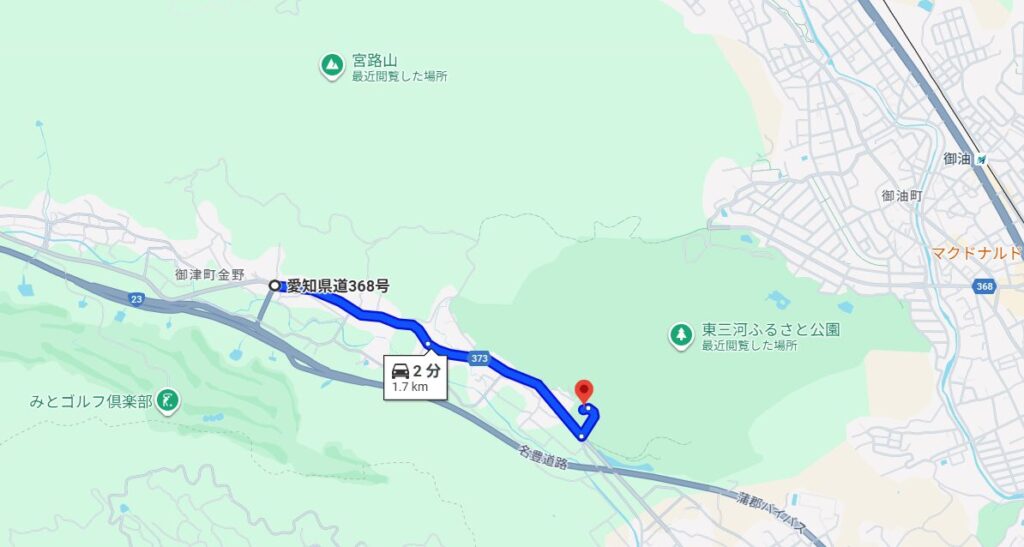Open the みとゴルフ倶楽部 golf marker
This screenshot has height=547, width=1024.
pos(169,401)
